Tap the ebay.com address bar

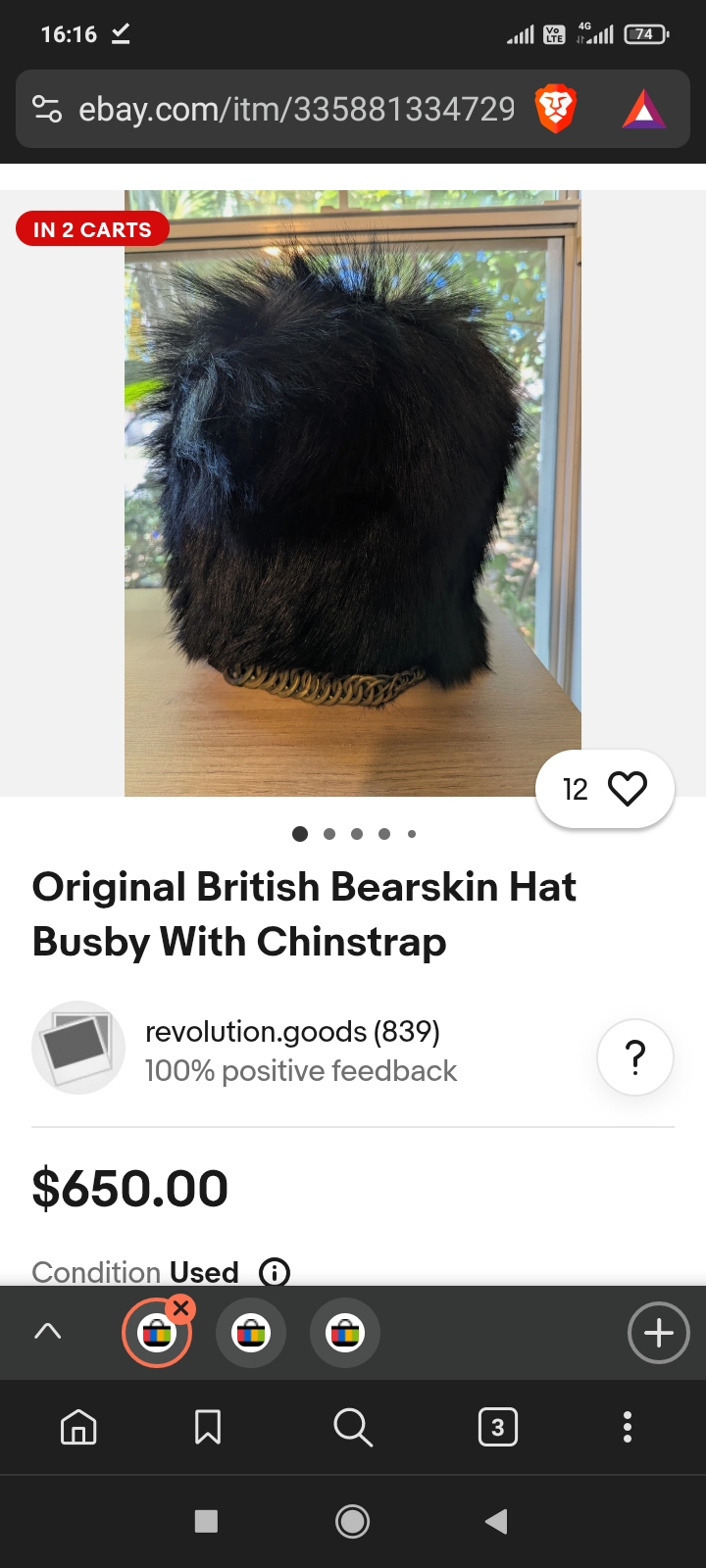(294, 109)
